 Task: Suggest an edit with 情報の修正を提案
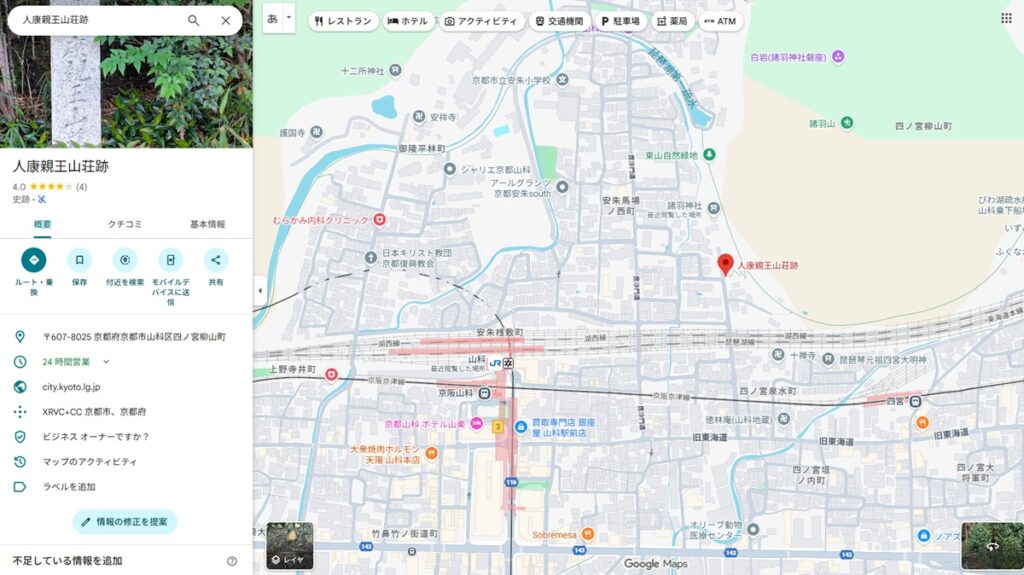[x=125, y=521]
